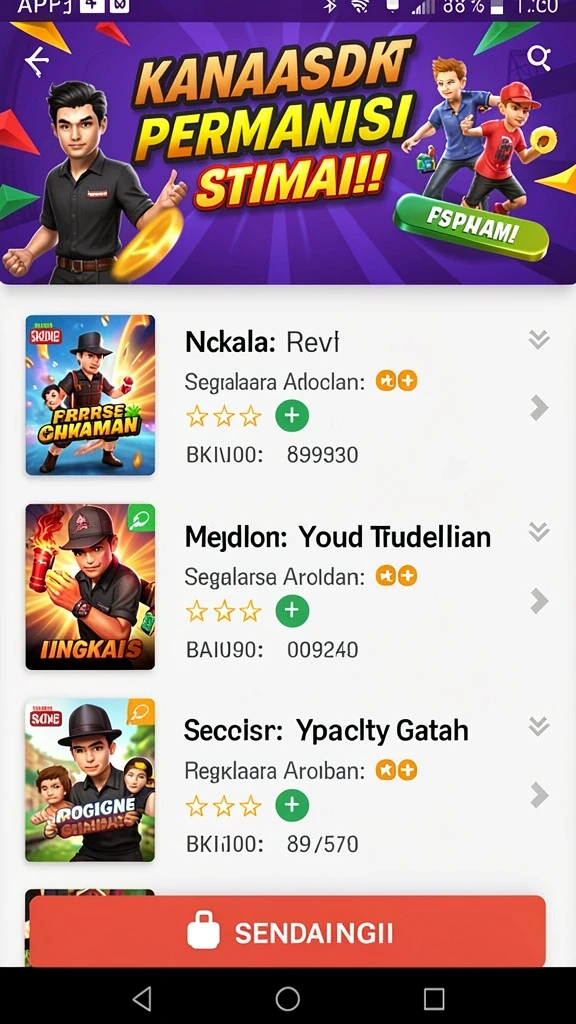Open search from the banner magnifier icon
The image size is (576, 1024).
pyautogui.click(x=539, y=58)
